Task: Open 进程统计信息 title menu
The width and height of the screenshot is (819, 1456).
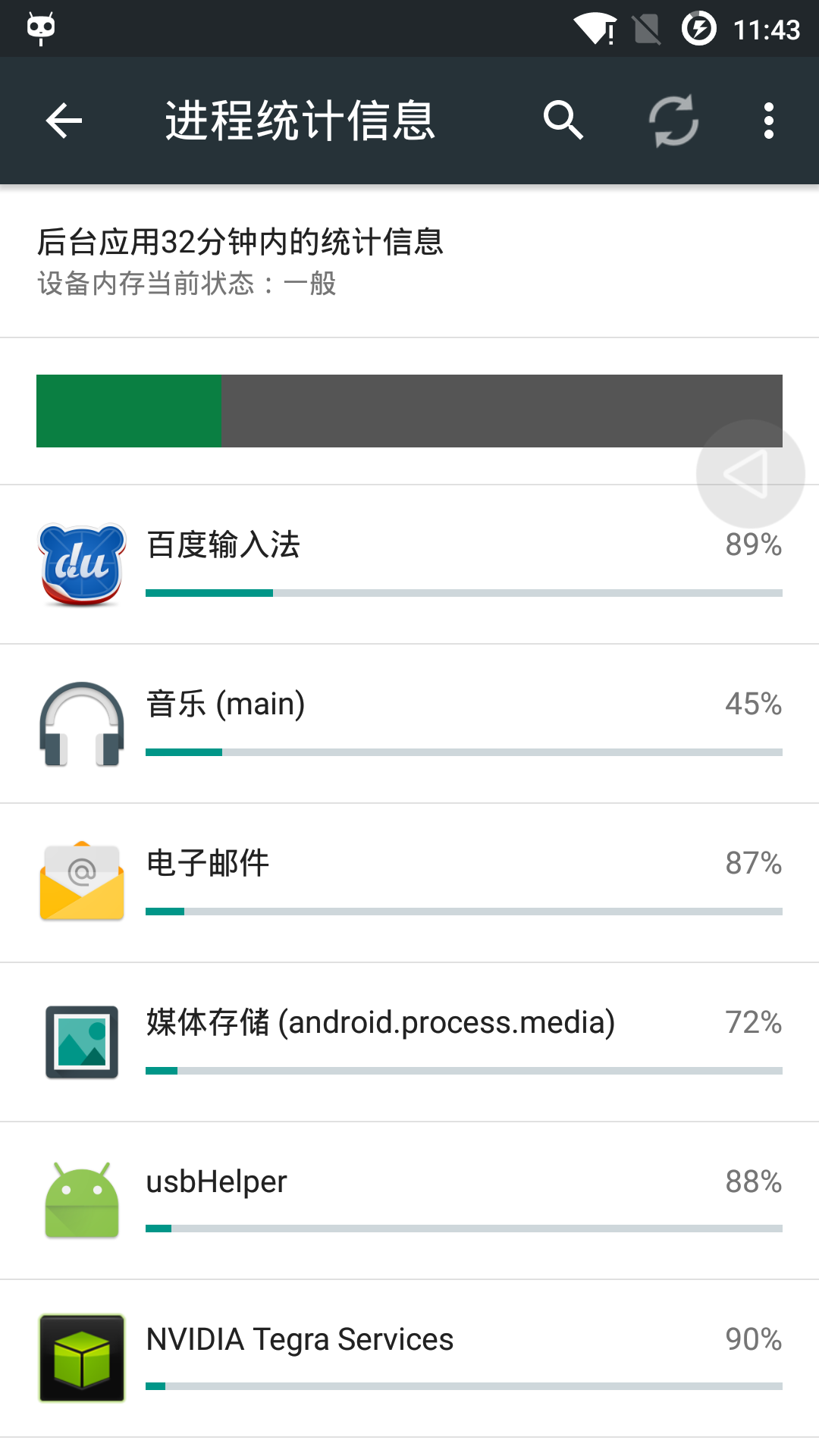Action: pos(300,121)
